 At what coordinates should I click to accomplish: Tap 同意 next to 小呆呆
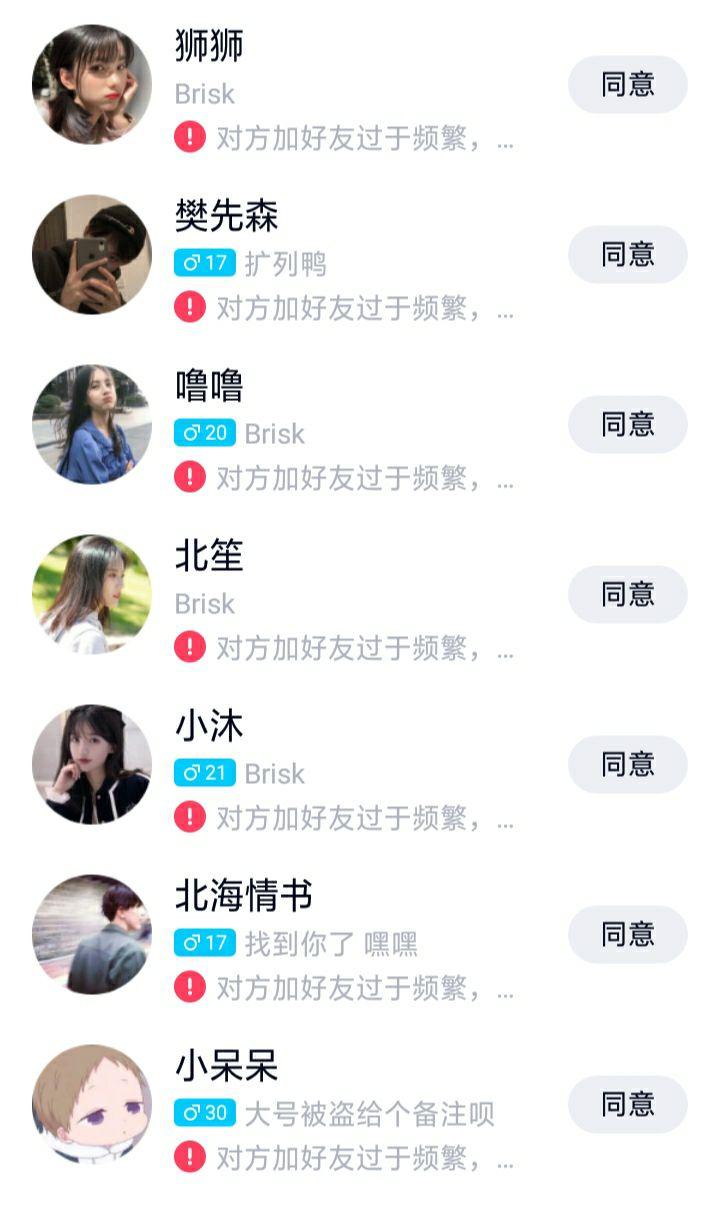[627, 1105]
